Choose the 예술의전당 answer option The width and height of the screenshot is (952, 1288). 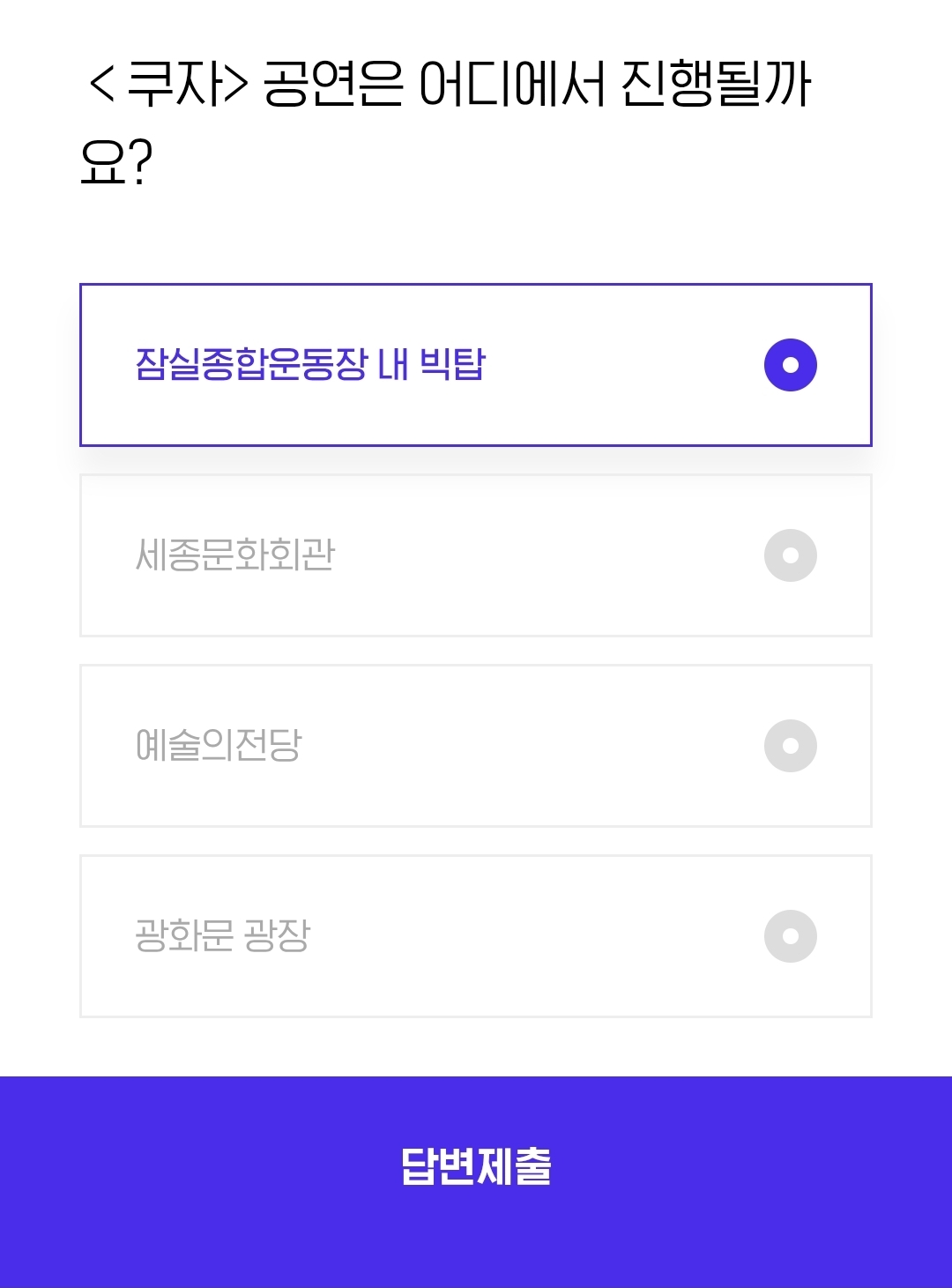click(476, 745)
